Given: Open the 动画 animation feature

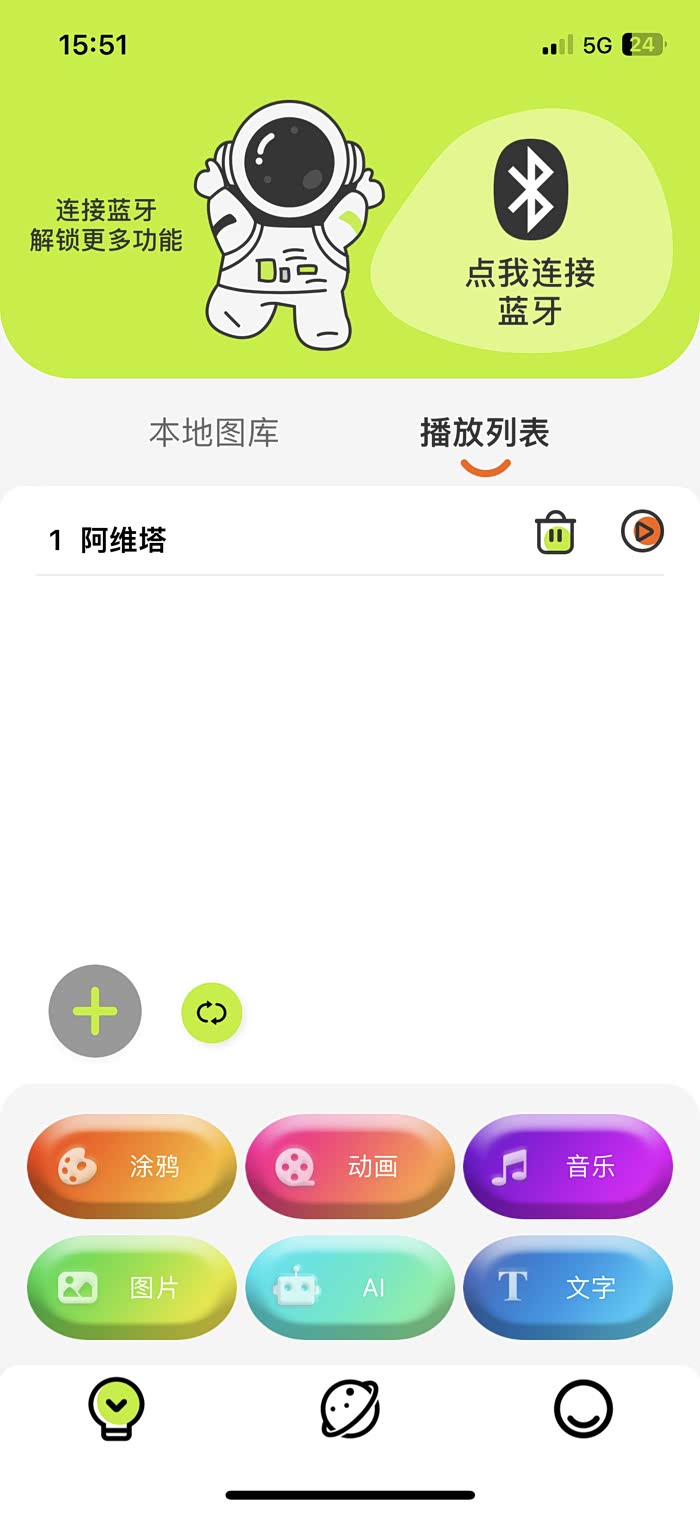Looking at the screenshot, I should tap(350, 1166).
